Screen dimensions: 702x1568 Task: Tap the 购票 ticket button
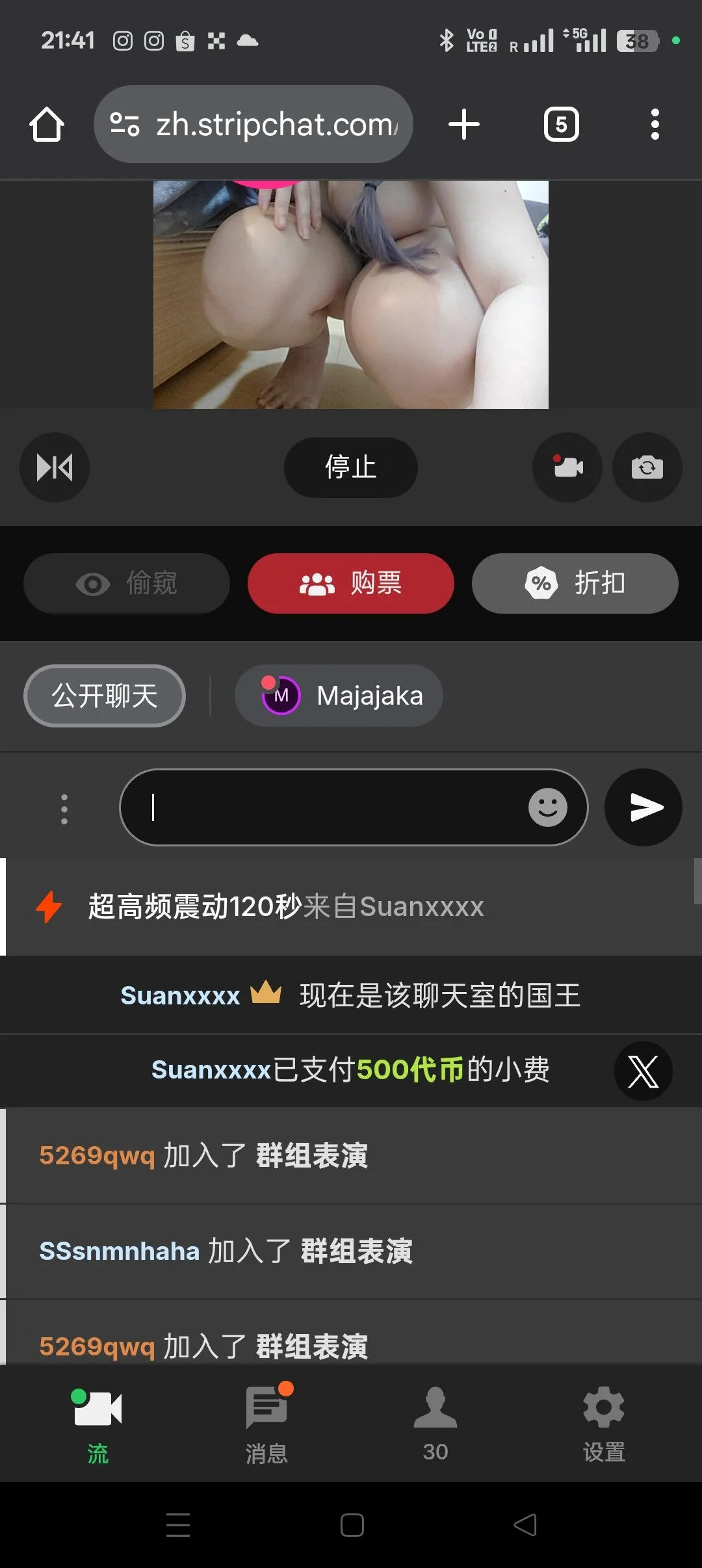tap(350, 583)
